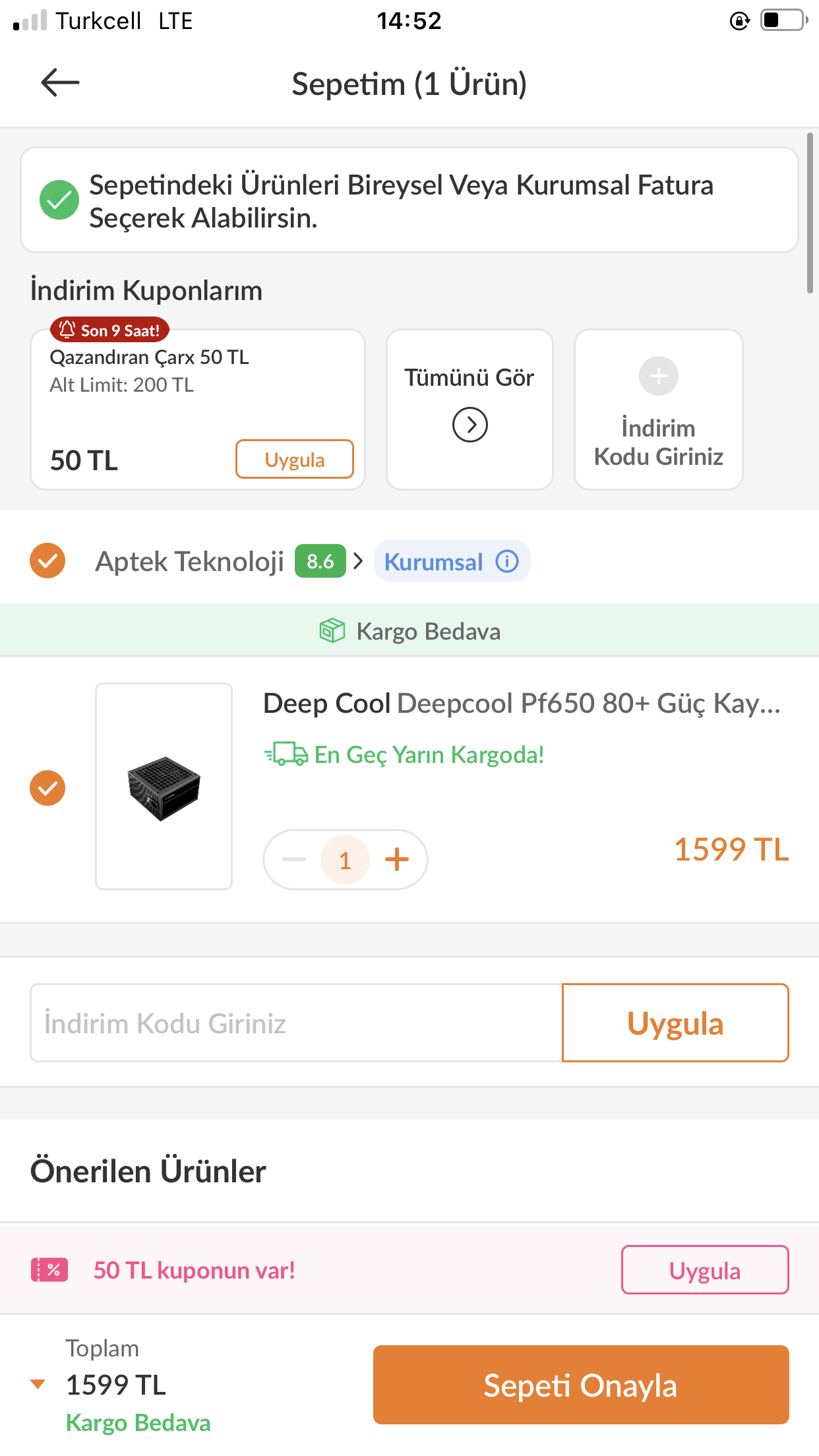Deselect the Deepcool Pf650 product checkbox
This screenshot has width=819, height=1456.
(x=47, y=788)
